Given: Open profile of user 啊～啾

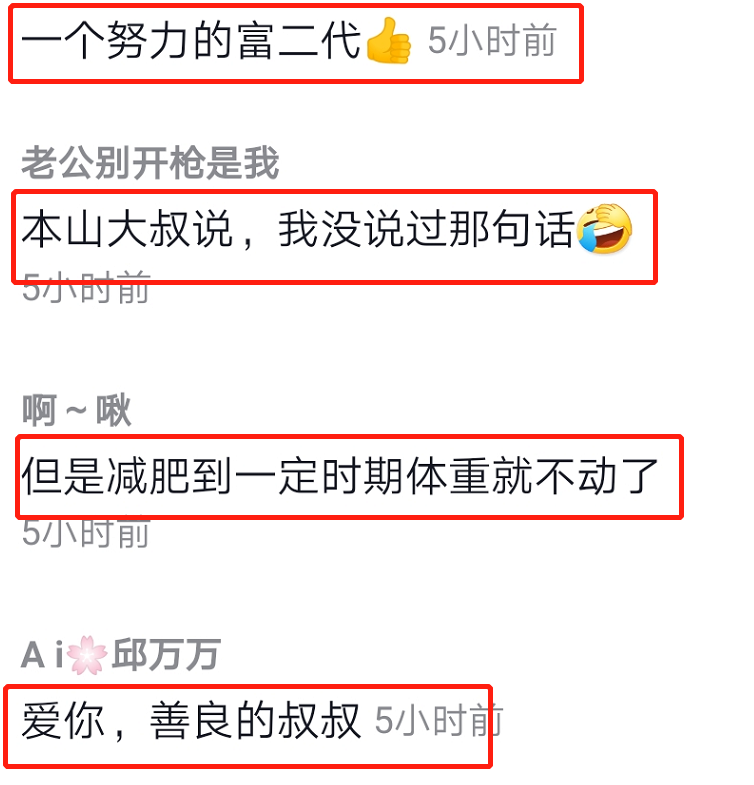Looking at the screenshot, I should click(x=77, y=411).
